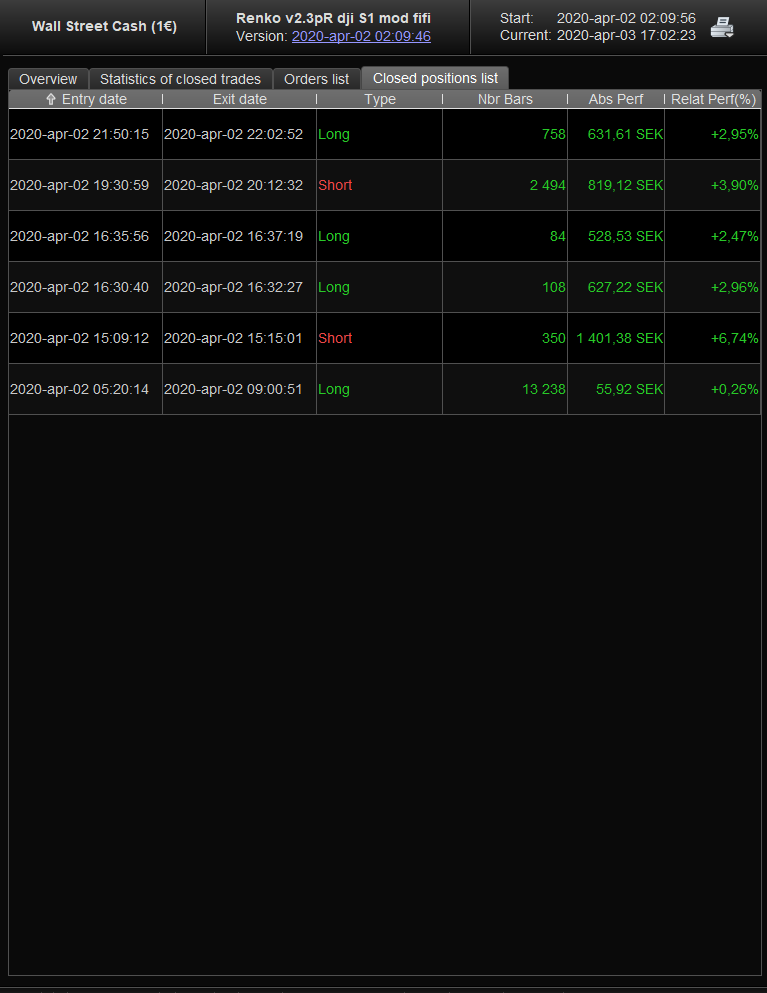The width and height of the screenshot is (767, 993).
Task: Open Statistics of closed trades tab
Action: (x=180, y=79)
